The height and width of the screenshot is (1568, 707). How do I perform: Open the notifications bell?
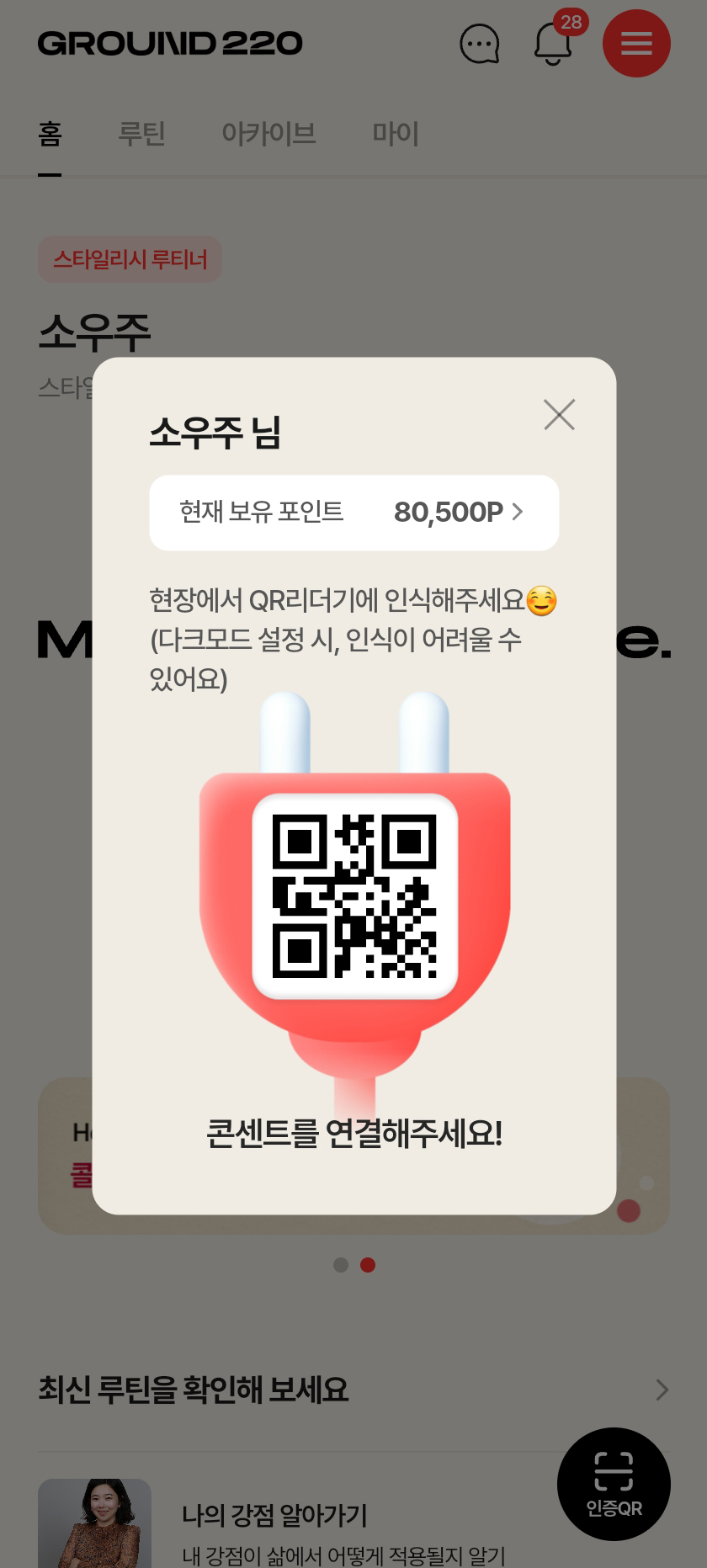click(x=553, y=44)
